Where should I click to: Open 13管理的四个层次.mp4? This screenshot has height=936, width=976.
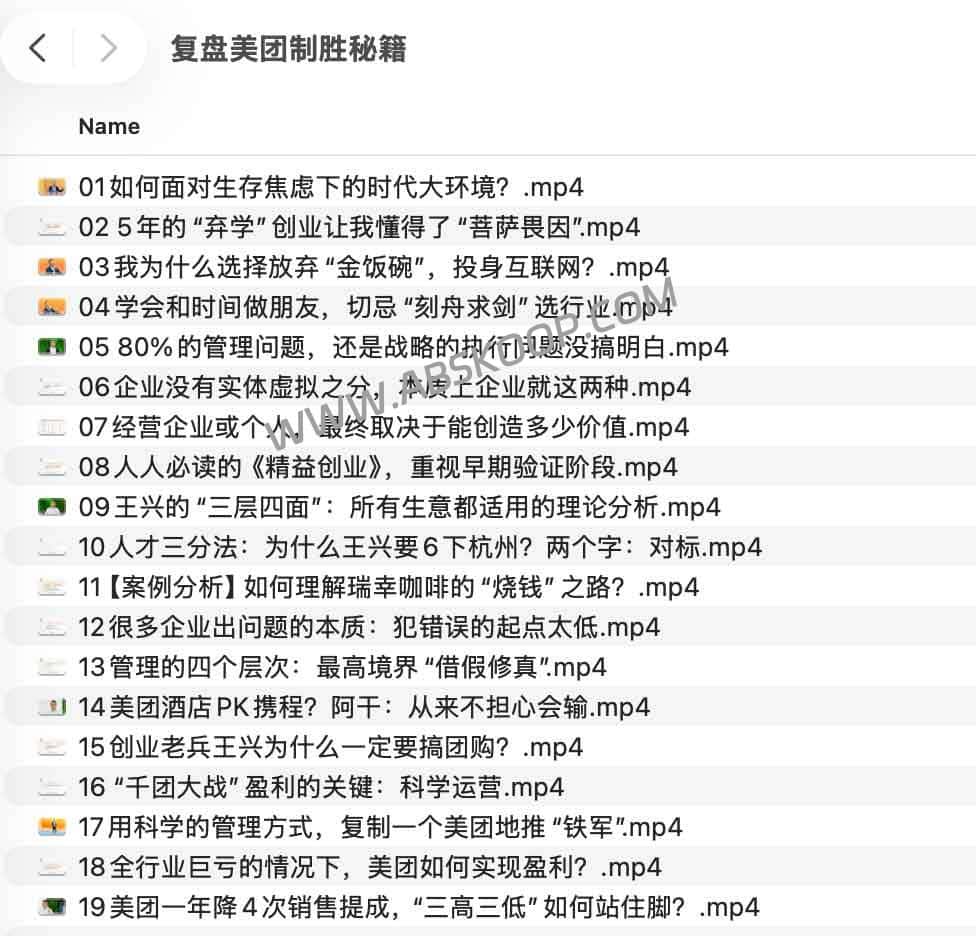pos(342,667)
